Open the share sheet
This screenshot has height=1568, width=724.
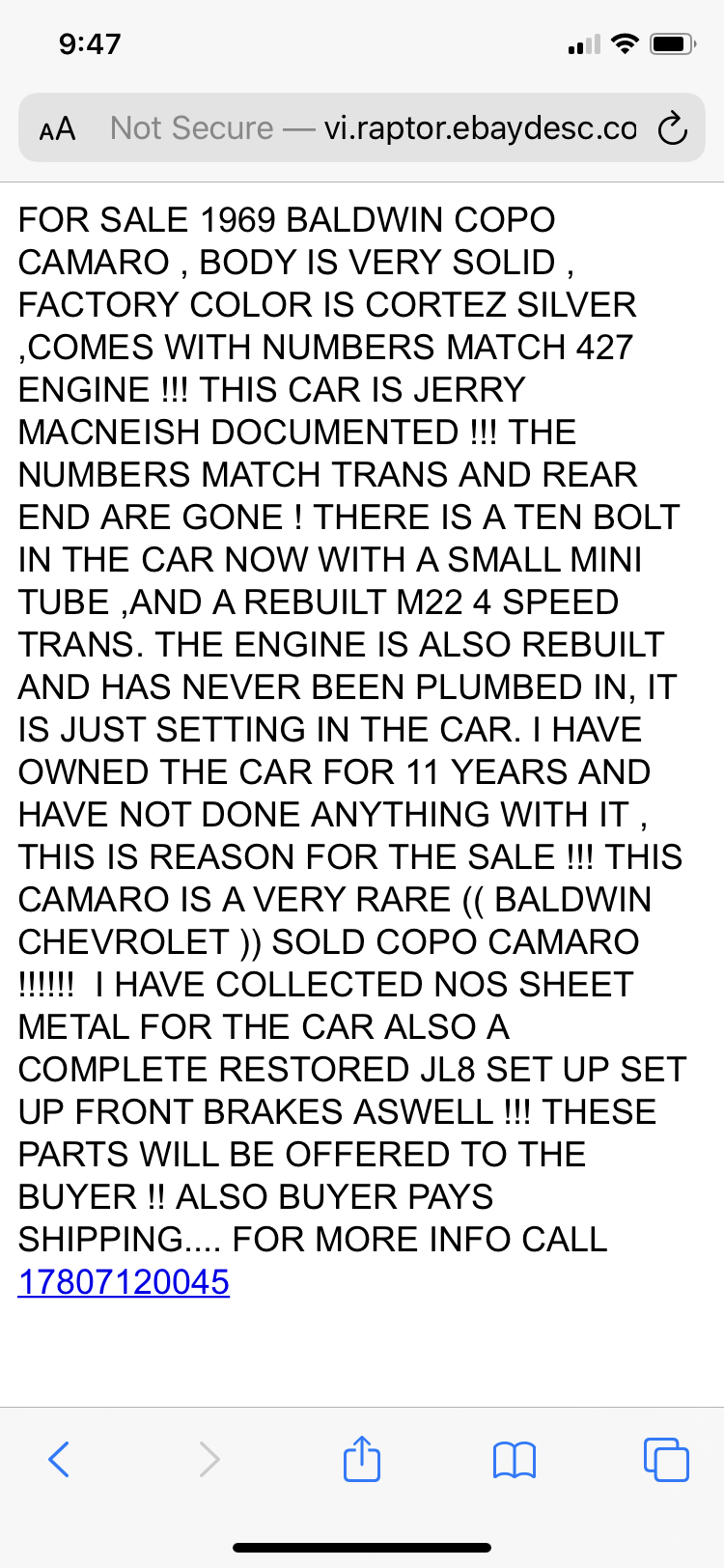pyautogui.click(x=362, y=1457)
